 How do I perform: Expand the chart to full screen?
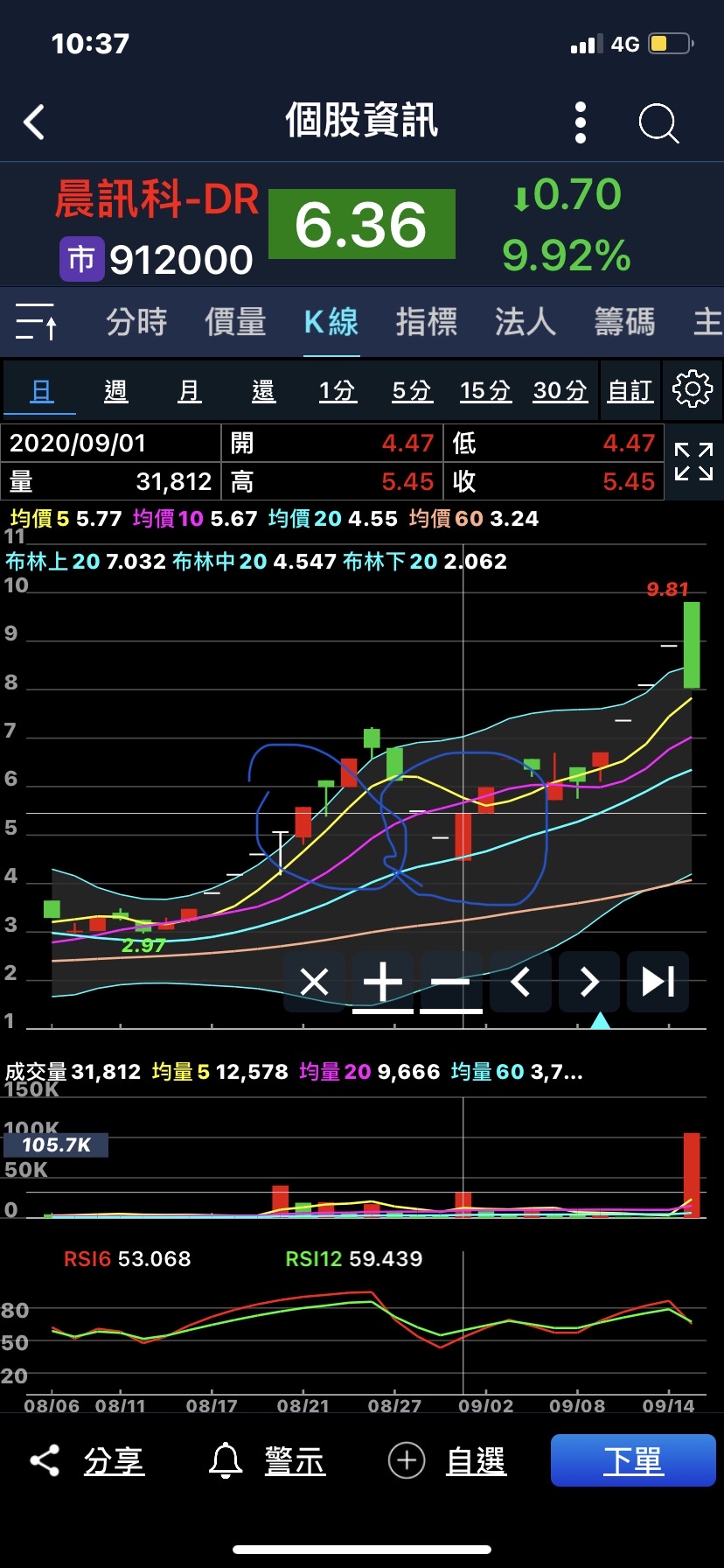click(693, 461)
